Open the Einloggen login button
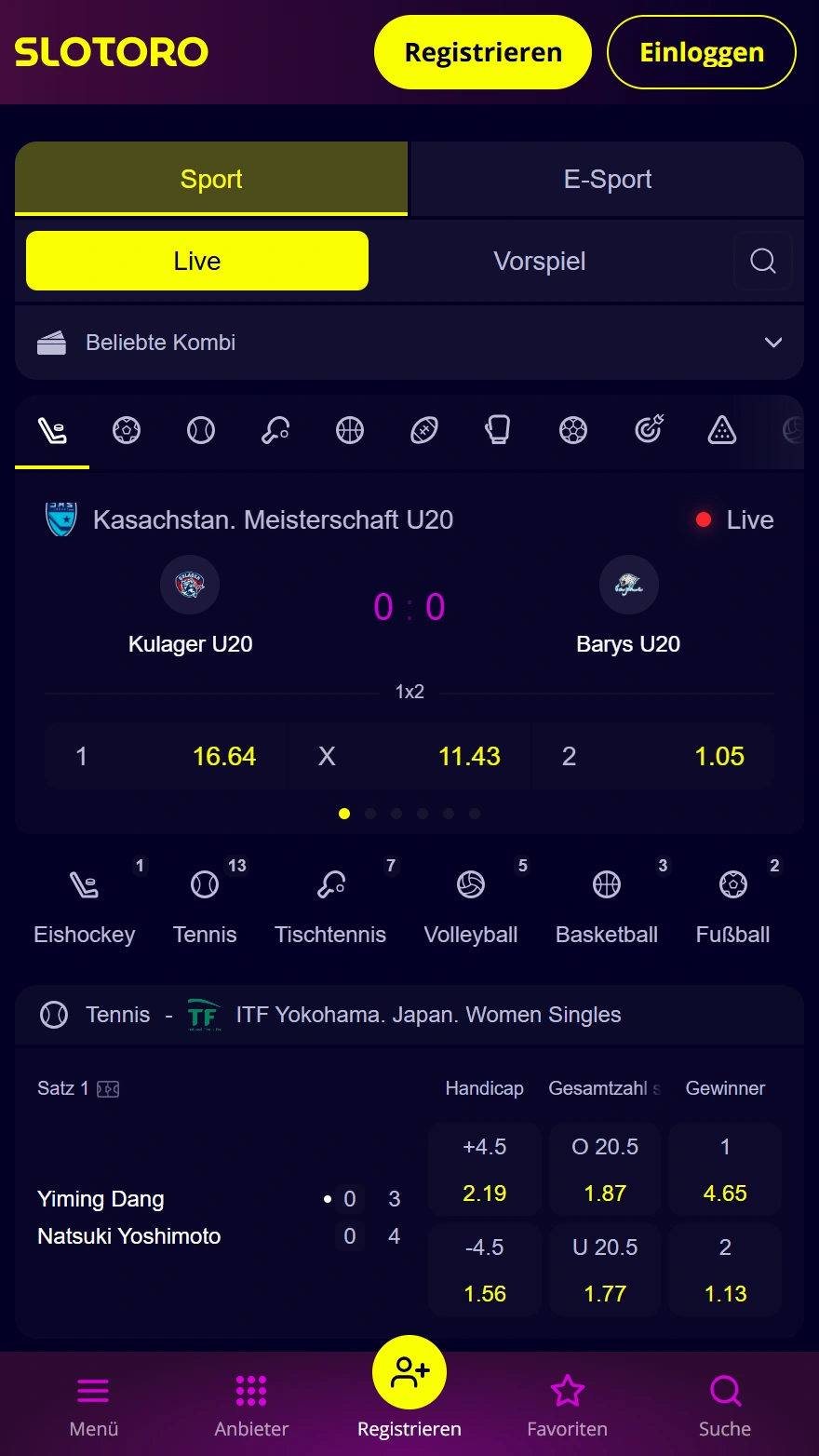819x1456 pixels. (701, 52)
